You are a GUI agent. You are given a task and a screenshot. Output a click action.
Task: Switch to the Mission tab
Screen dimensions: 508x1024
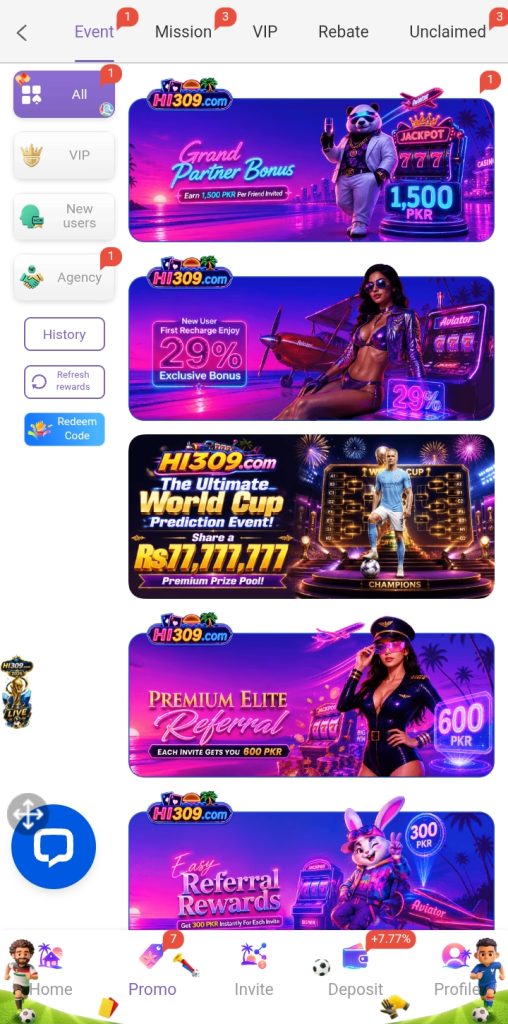click(183, 31)
